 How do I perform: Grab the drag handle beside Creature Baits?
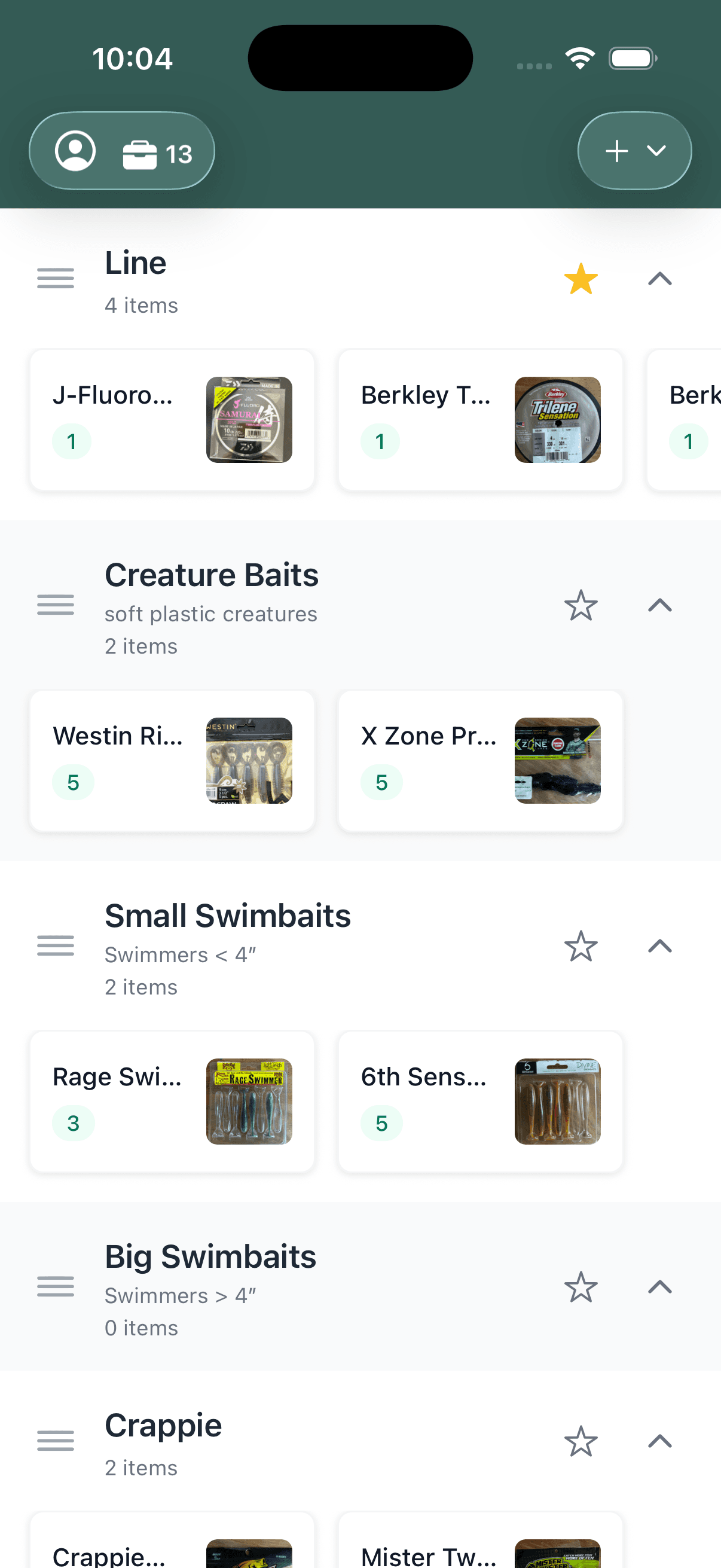click(x=56, y=605)
